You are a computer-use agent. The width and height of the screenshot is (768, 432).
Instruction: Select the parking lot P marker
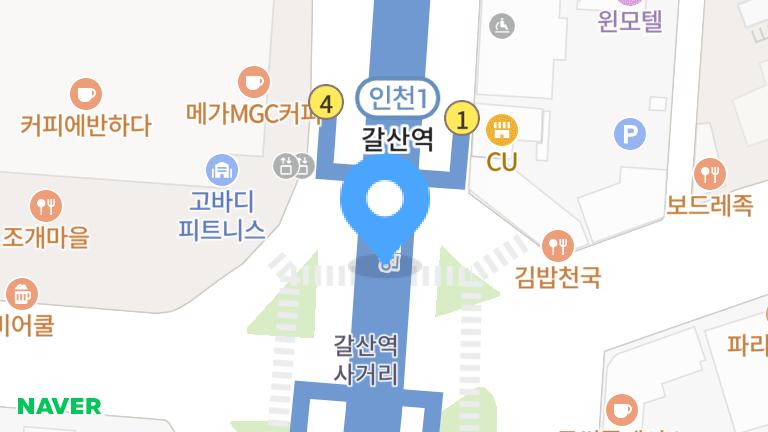coord(629,133)
